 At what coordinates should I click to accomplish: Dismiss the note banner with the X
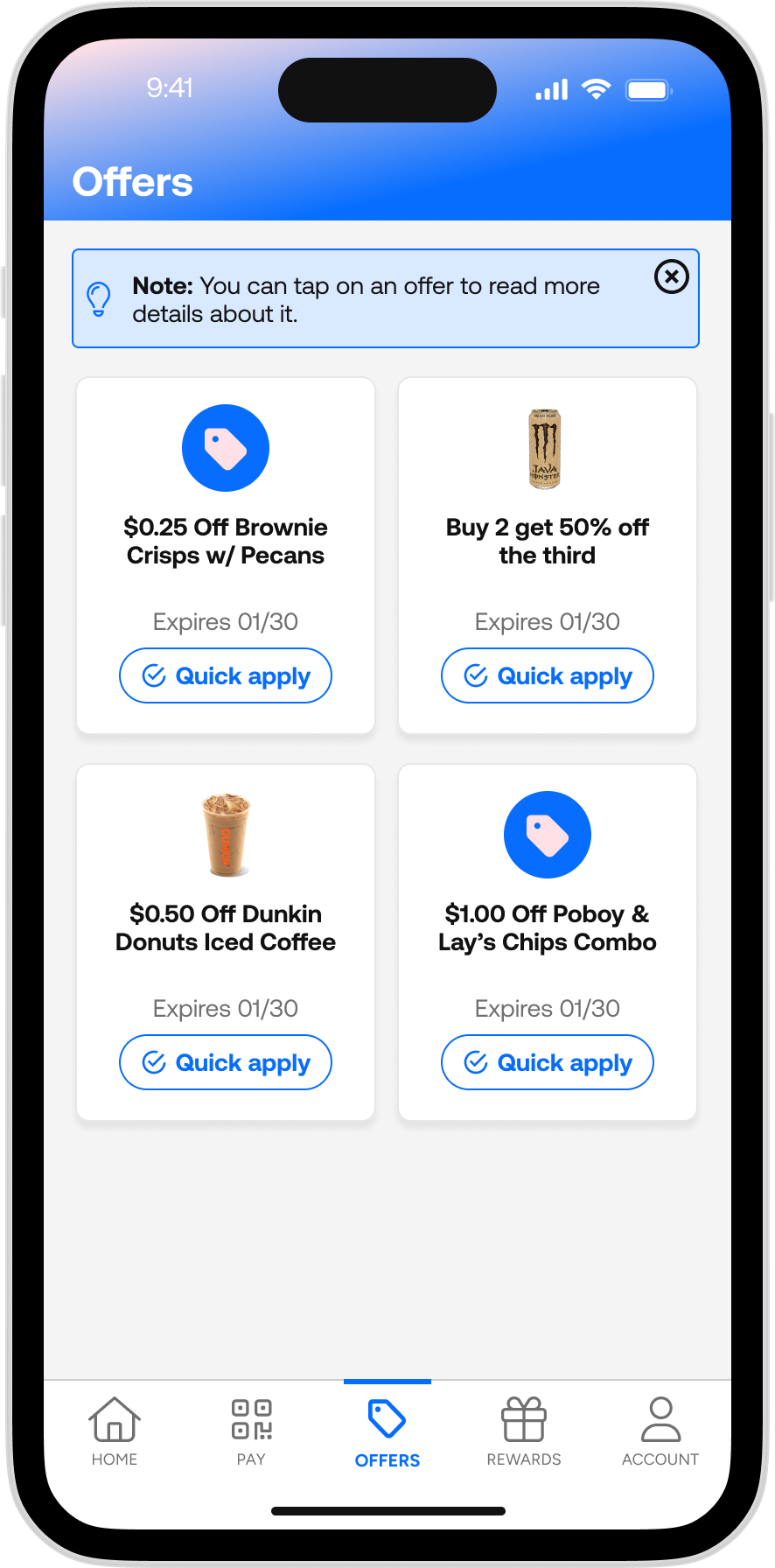(x=671, y=277)
